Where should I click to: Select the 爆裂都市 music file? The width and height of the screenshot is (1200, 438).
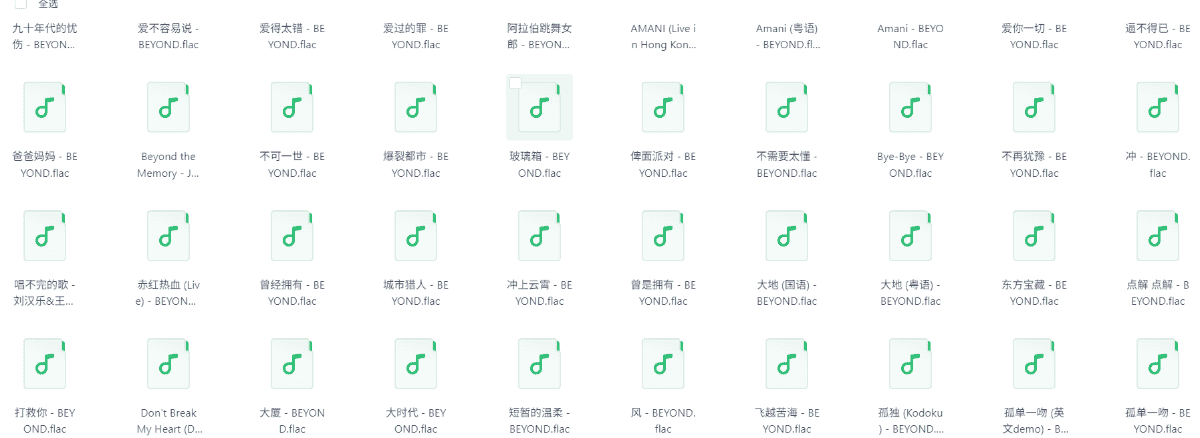coord(416,107)
